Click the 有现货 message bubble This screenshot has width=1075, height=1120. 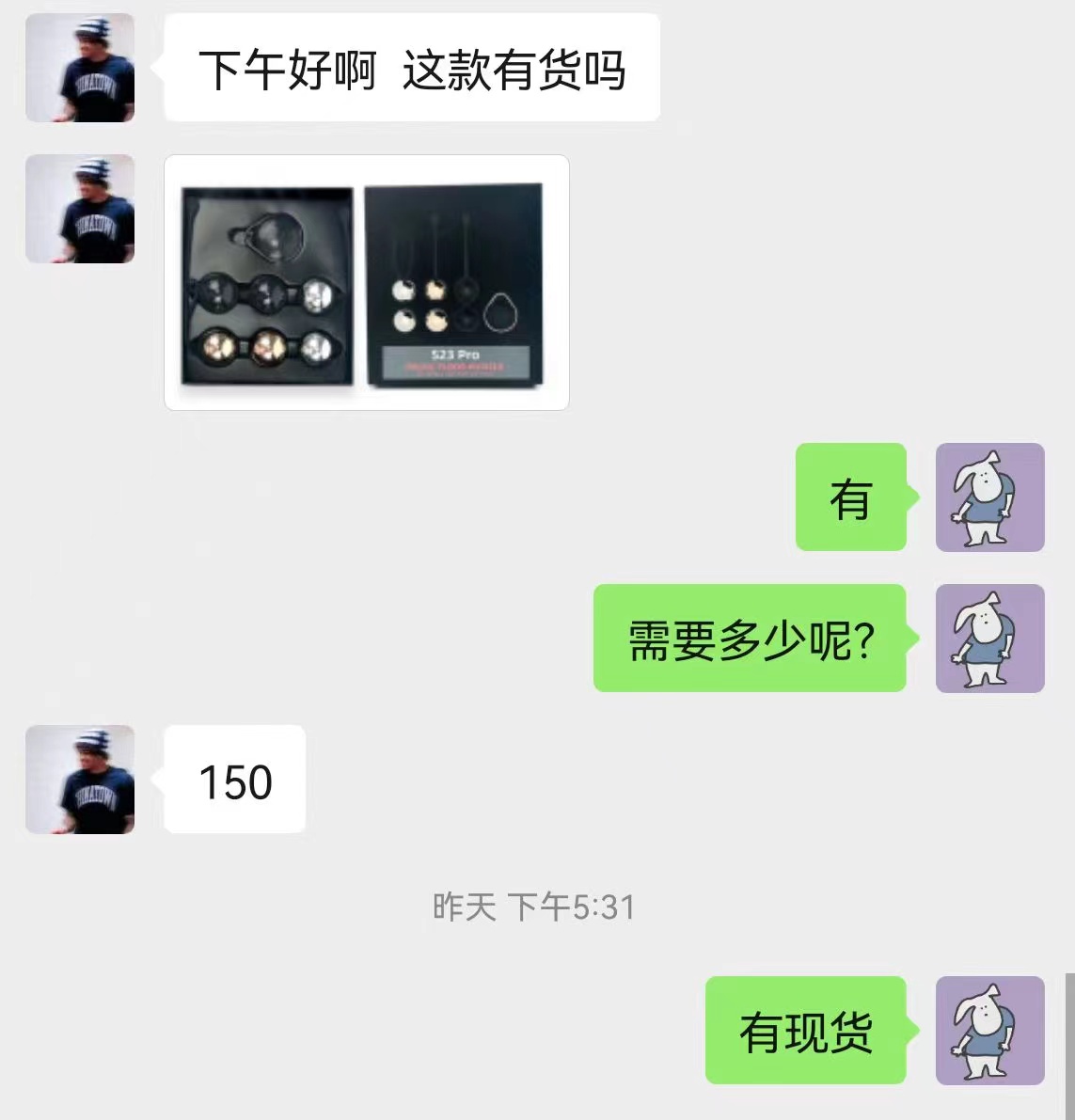[806, 1032]
